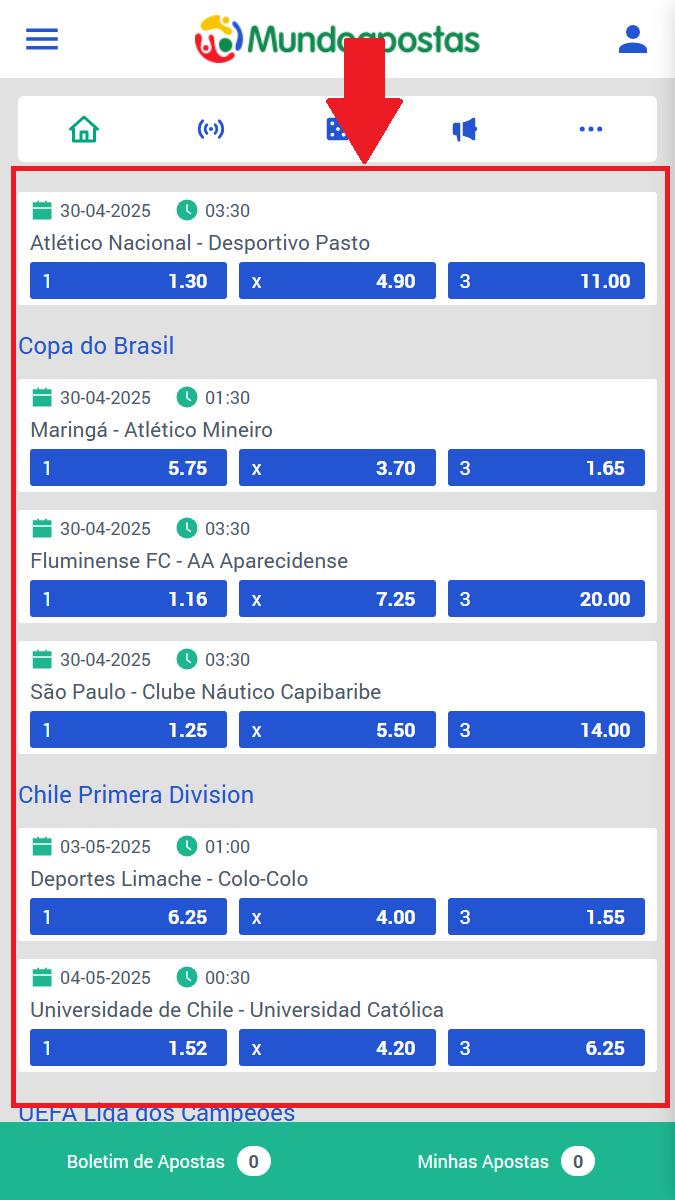The width and height of the screenshot is (675, 1200).
Task: Bet on Atlético Nacional win at 1.30
Action: [128, 281]
